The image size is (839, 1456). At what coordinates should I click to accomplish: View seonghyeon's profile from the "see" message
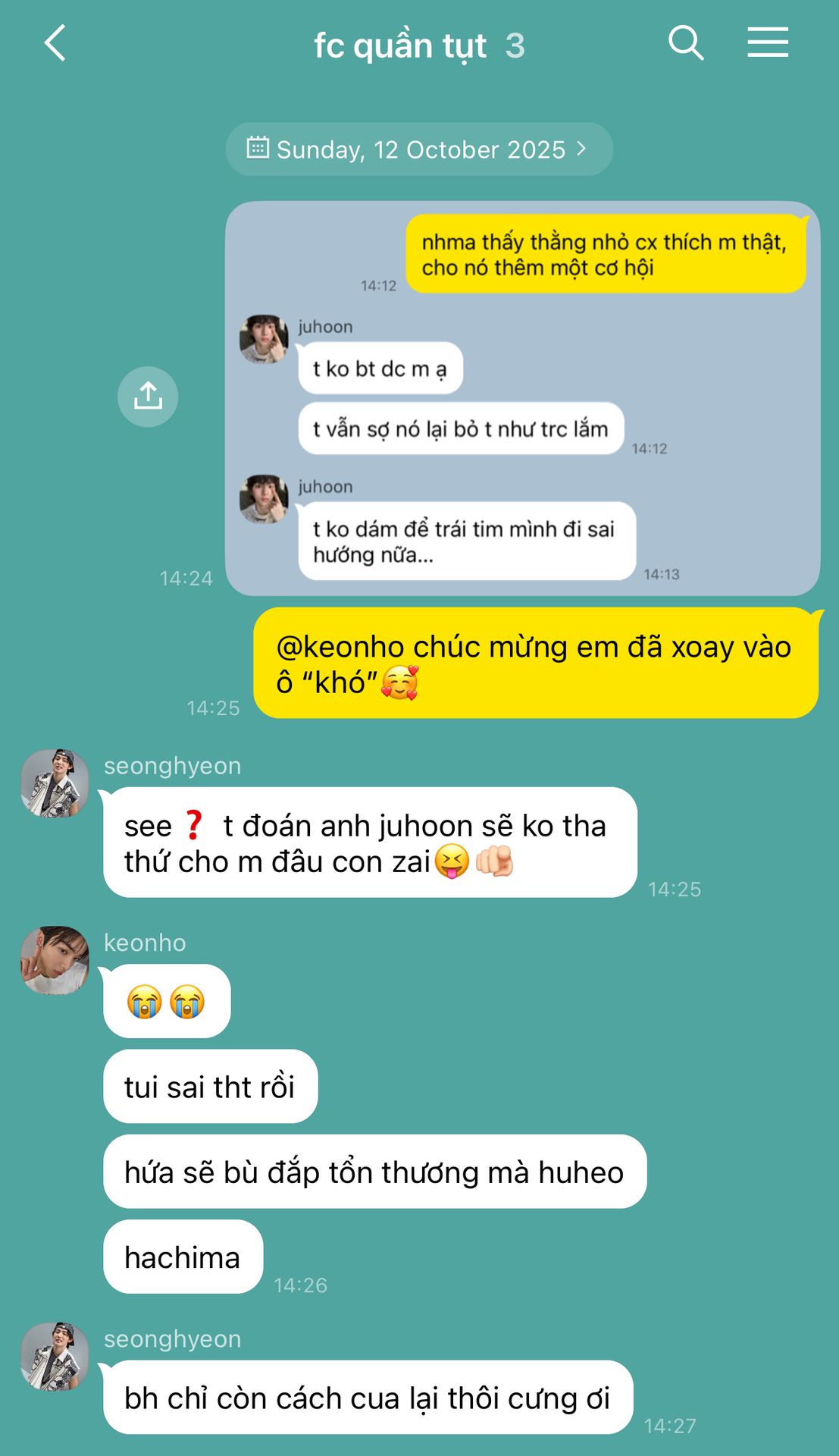[x=55, y=783]
